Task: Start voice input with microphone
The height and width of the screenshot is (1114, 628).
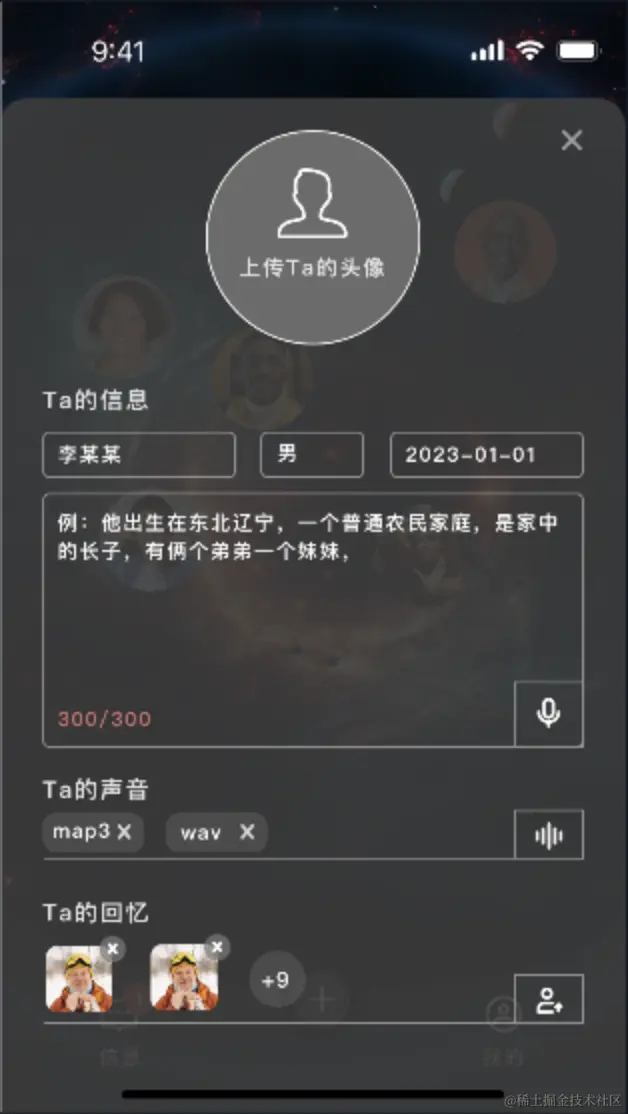Action: coord(548,713)
